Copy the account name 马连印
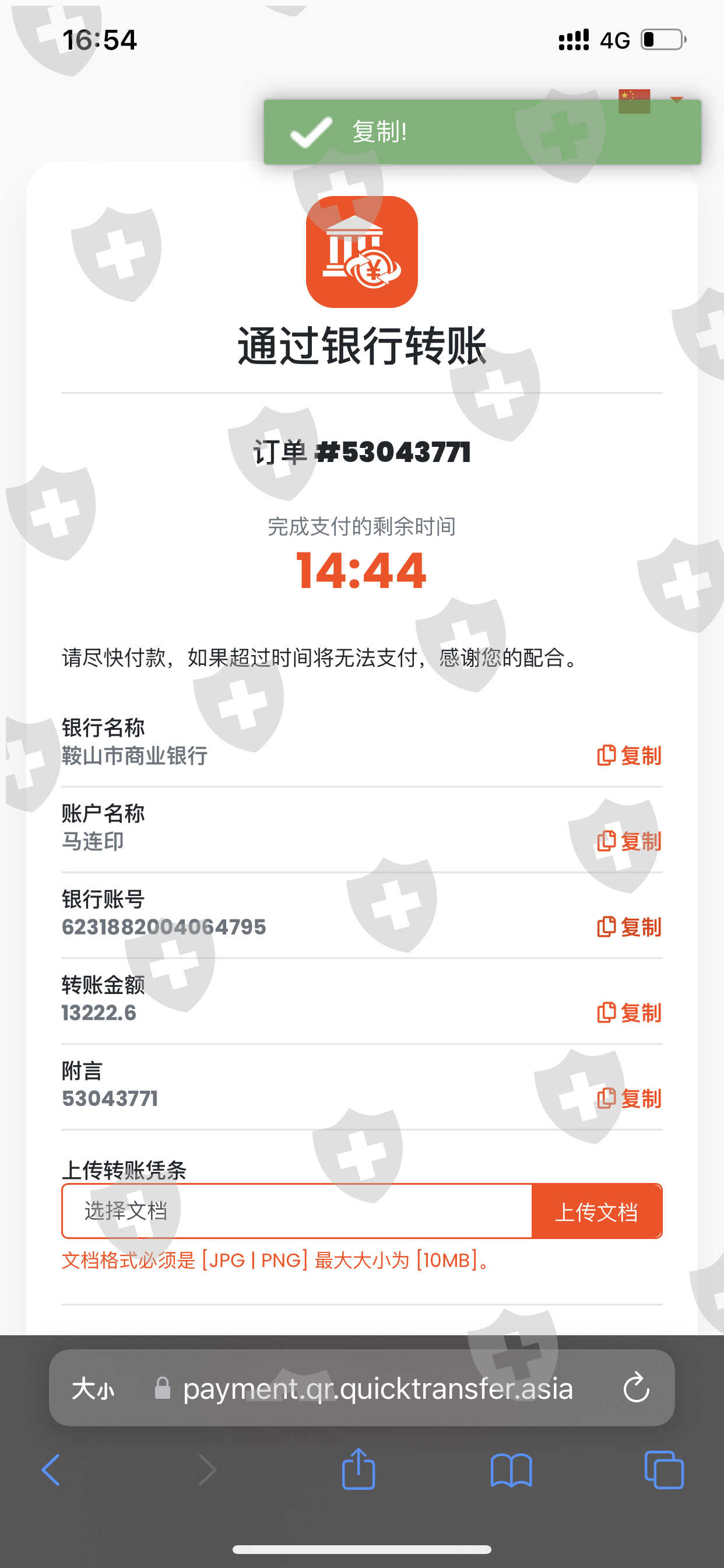This screenshot has width=724, height=1568. pyautogui.click(x=629, y=841)
